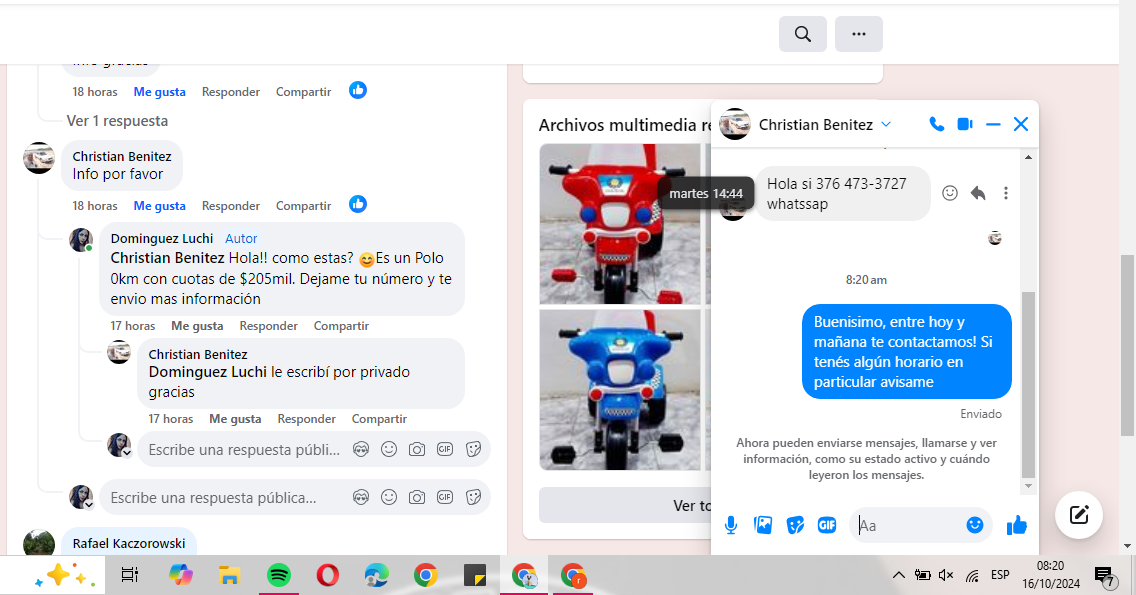Send a thumbs-up like in chat
The height and width of the screenshot is (595, 1136).
click(1017, 525)
